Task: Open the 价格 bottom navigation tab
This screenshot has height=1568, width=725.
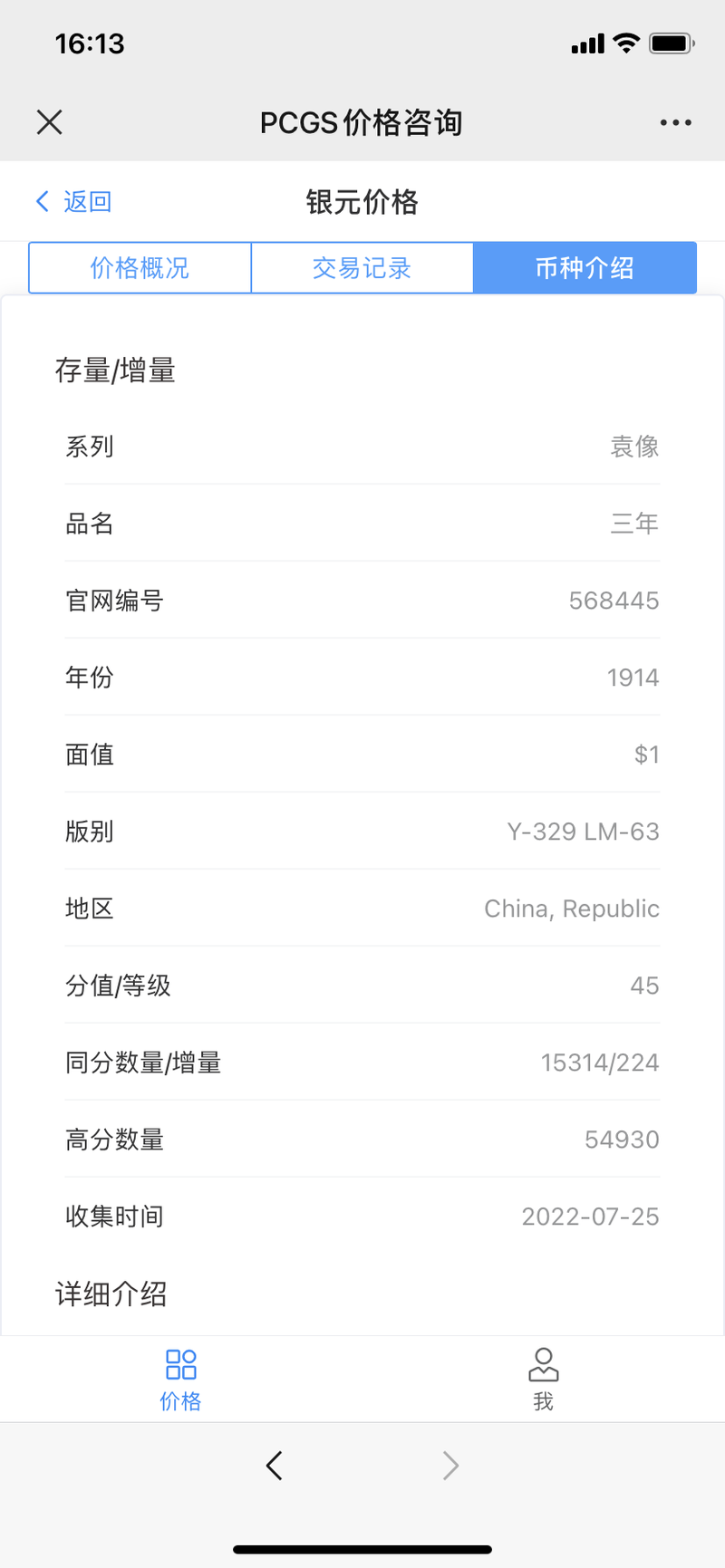Action: (181, 1380)
